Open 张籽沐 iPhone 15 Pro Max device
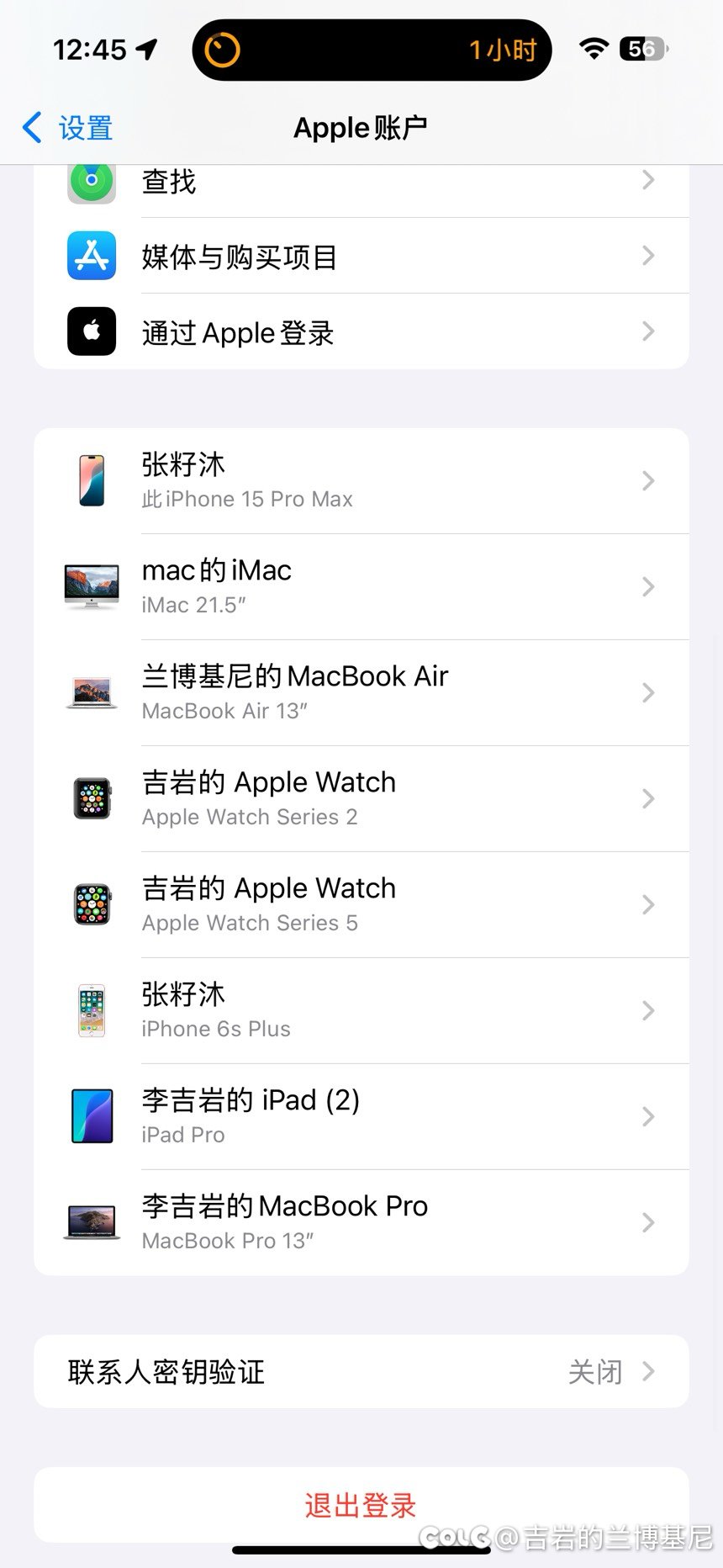Screen dimensions: 723x1568 (361, 480)
